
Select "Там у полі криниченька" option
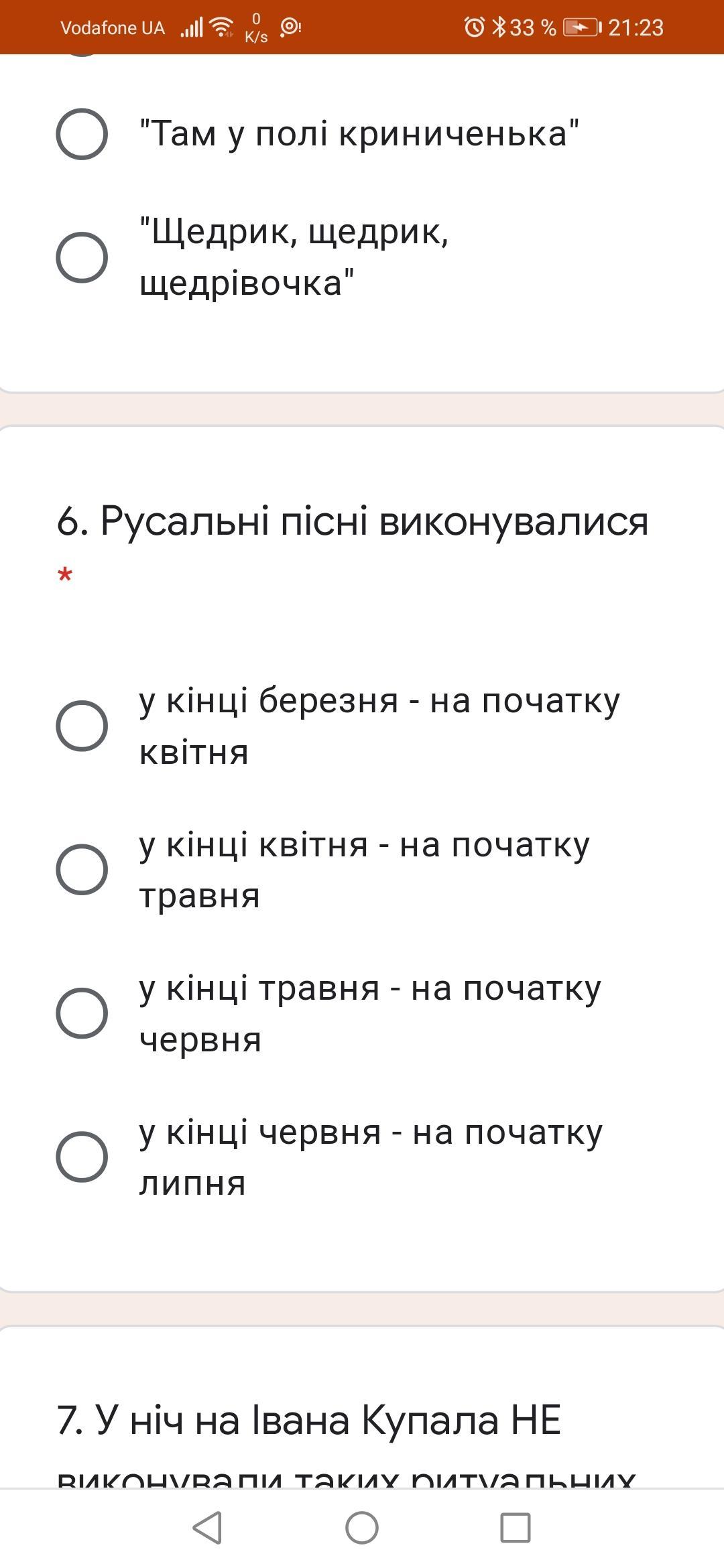tap(82, 134)
